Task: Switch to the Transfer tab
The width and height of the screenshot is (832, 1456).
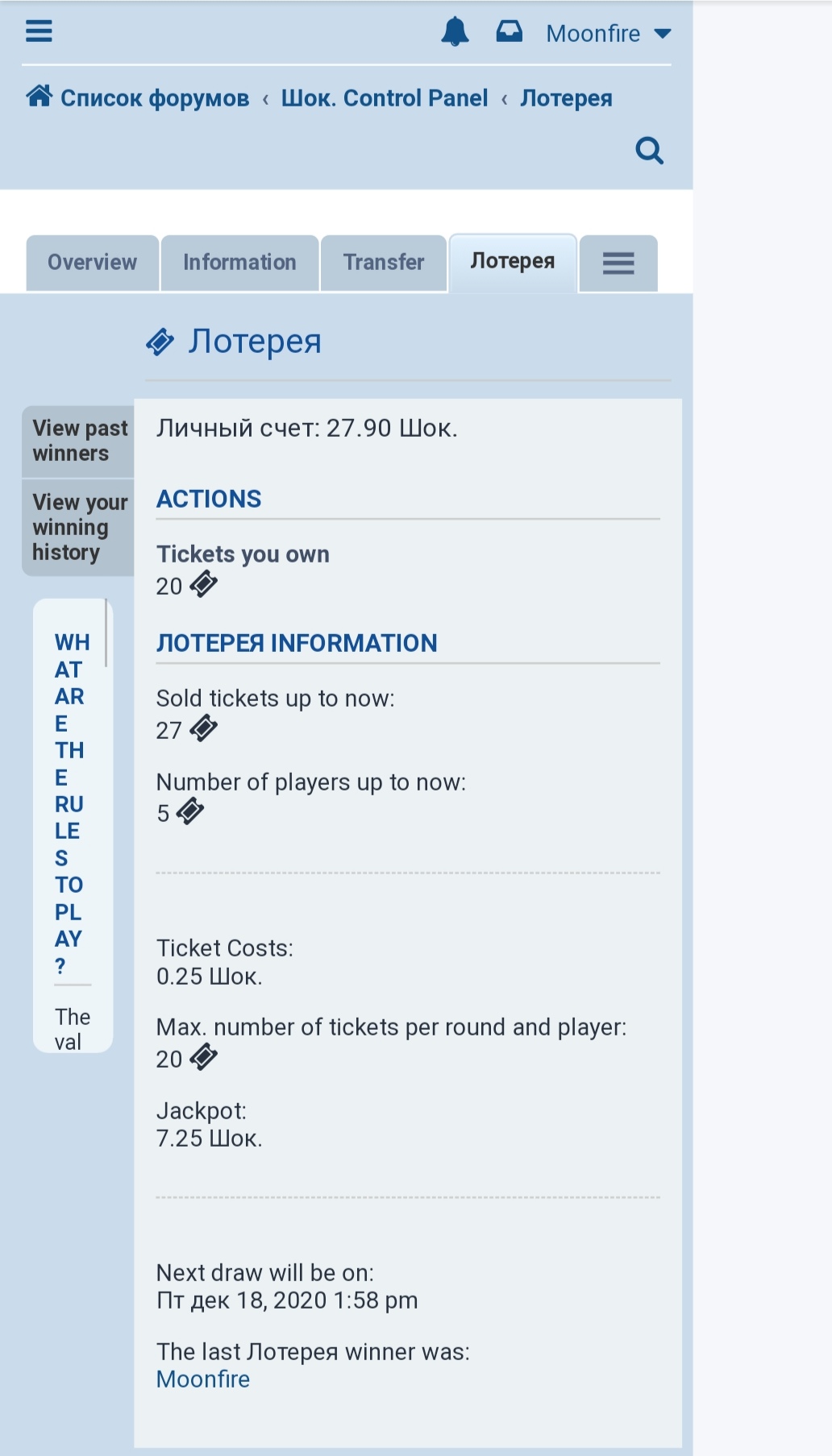Action: [384, 263]
